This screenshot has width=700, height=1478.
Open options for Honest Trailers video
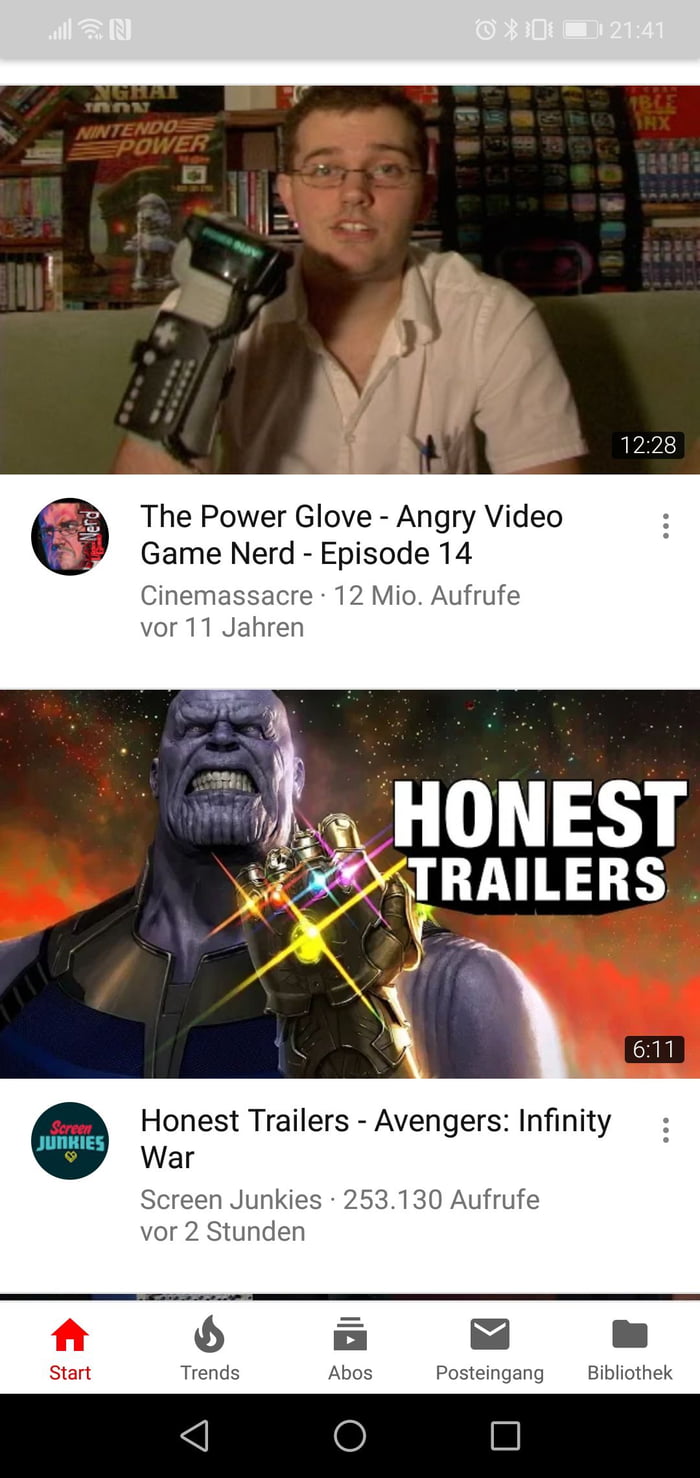pos(665,1131)
